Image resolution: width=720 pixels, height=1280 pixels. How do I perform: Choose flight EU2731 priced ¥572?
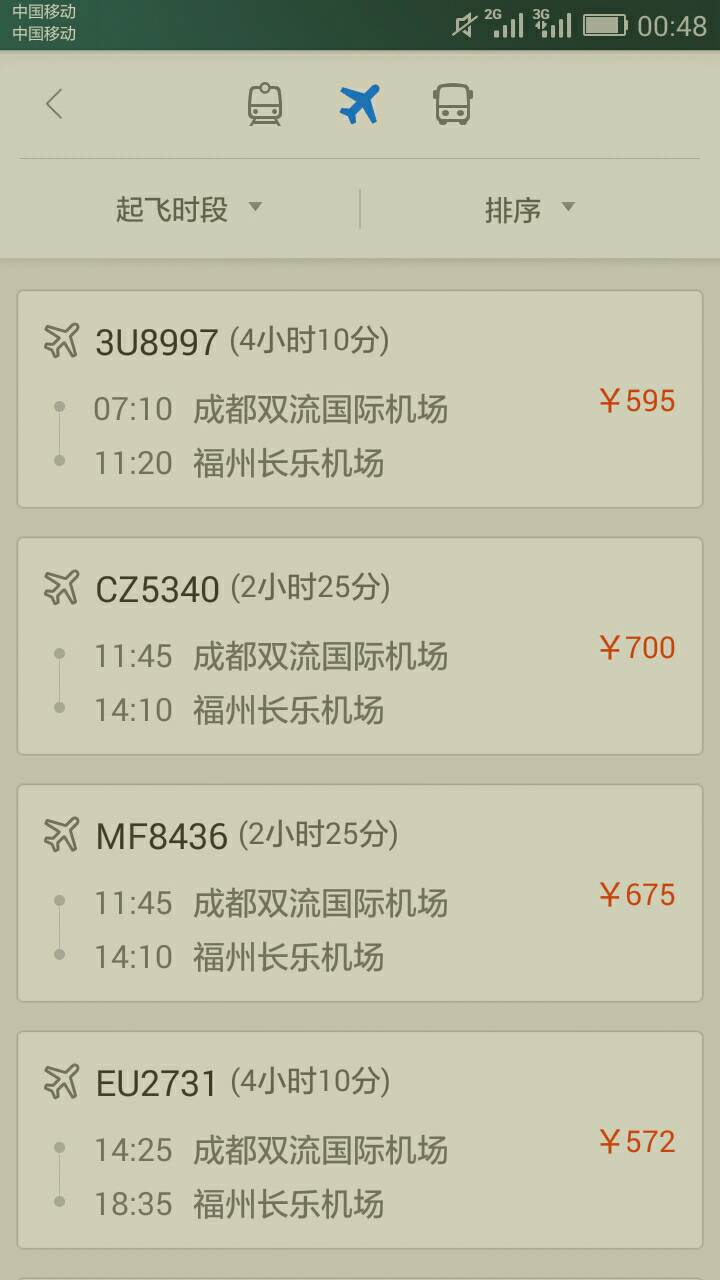[360, 1140]
